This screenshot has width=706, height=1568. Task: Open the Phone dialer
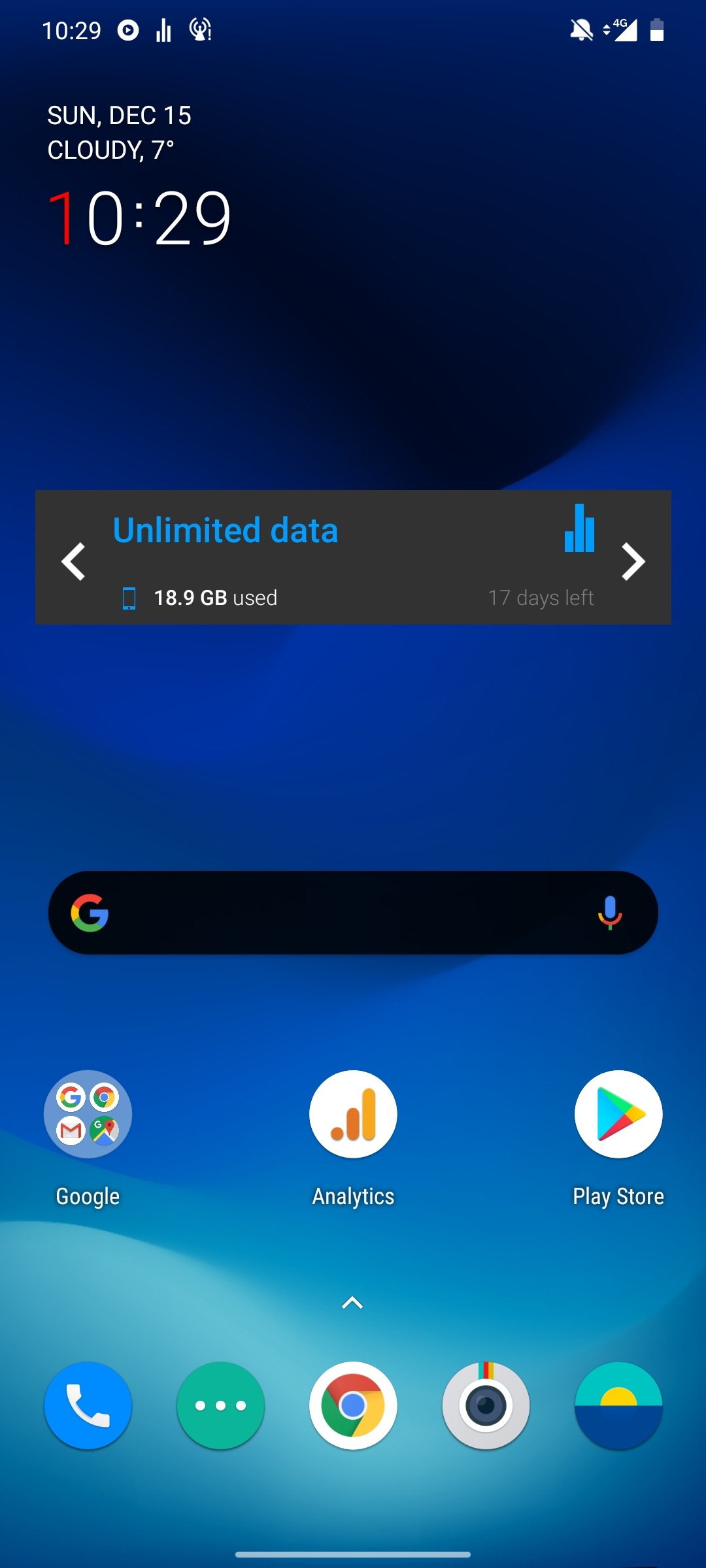(x=88, y=1405)
